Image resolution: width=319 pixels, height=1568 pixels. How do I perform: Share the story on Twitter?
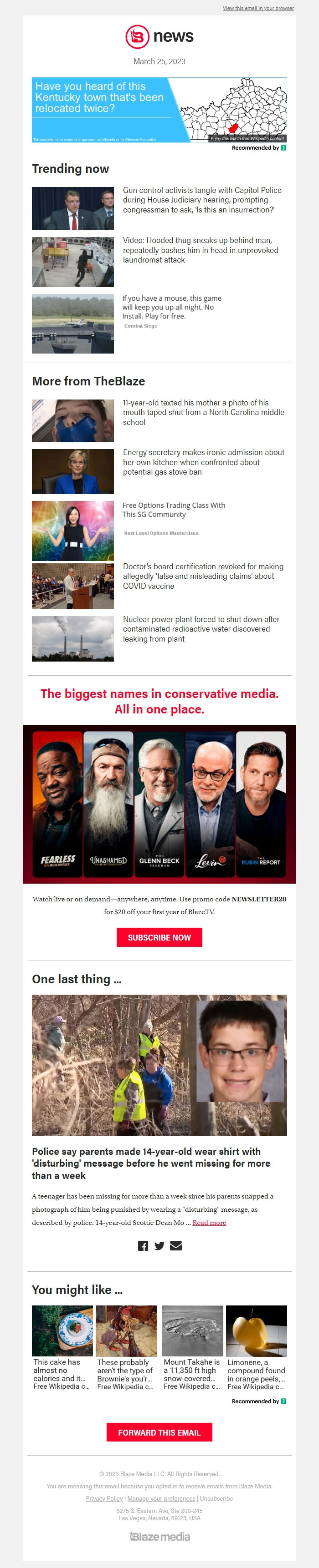pos(159,1245)
